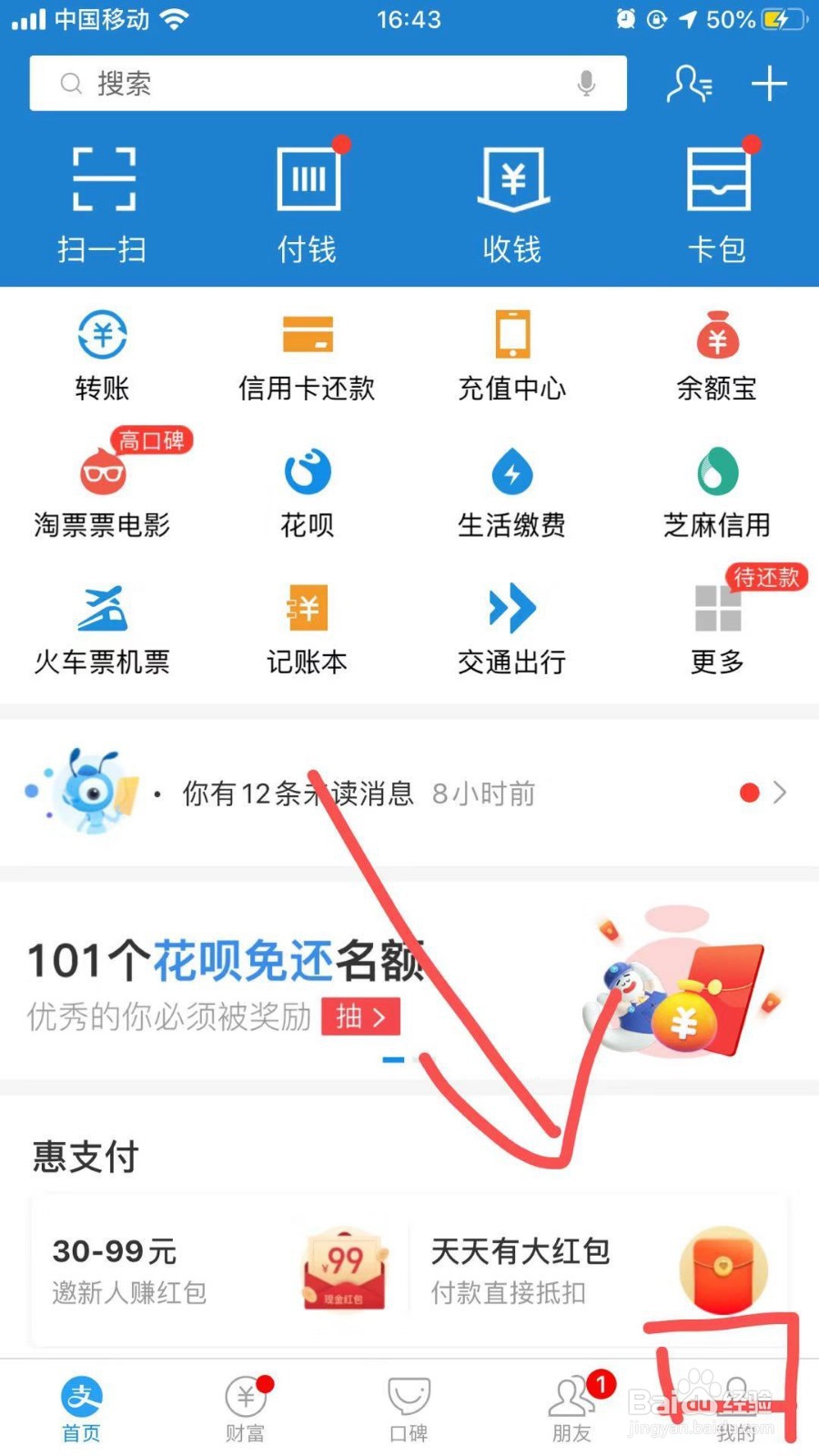Open the plus menu at top right

point(769,83)
